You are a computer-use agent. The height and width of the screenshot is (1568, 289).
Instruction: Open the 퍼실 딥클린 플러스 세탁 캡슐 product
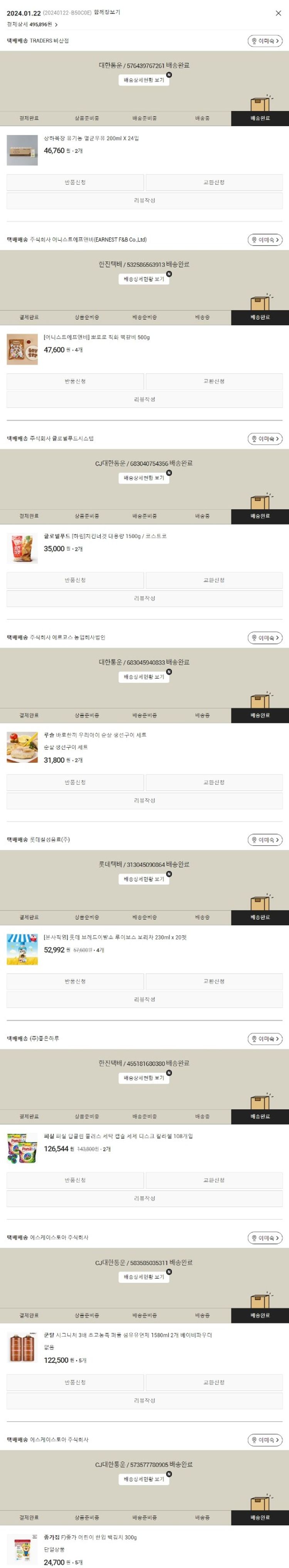(x=118, y=1136)
